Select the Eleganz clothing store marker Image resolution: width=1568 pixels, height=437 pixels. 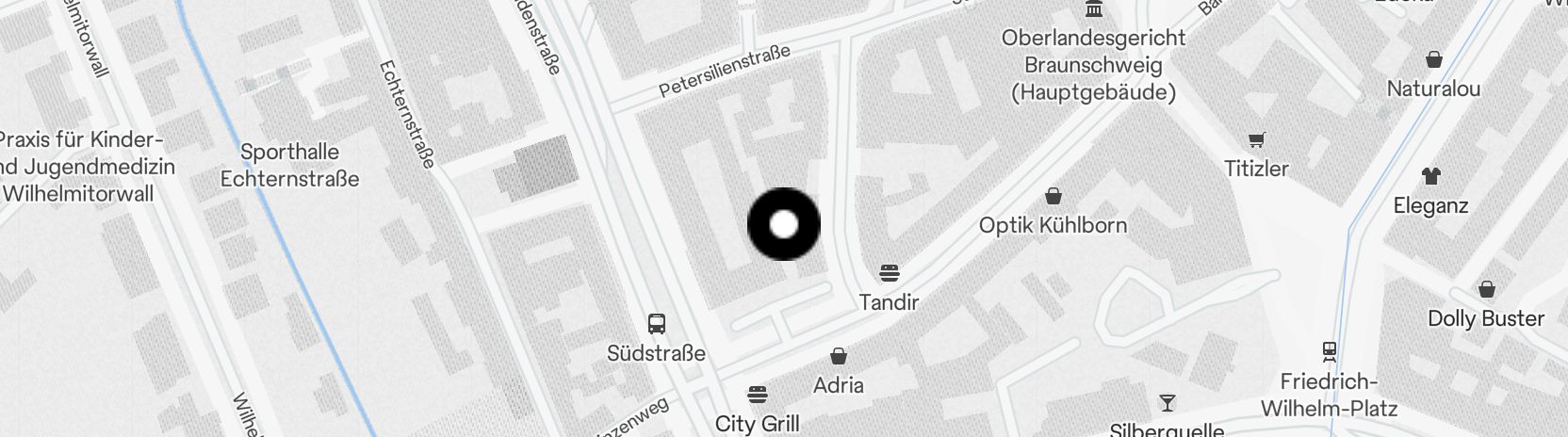[x=1431, y=176]
